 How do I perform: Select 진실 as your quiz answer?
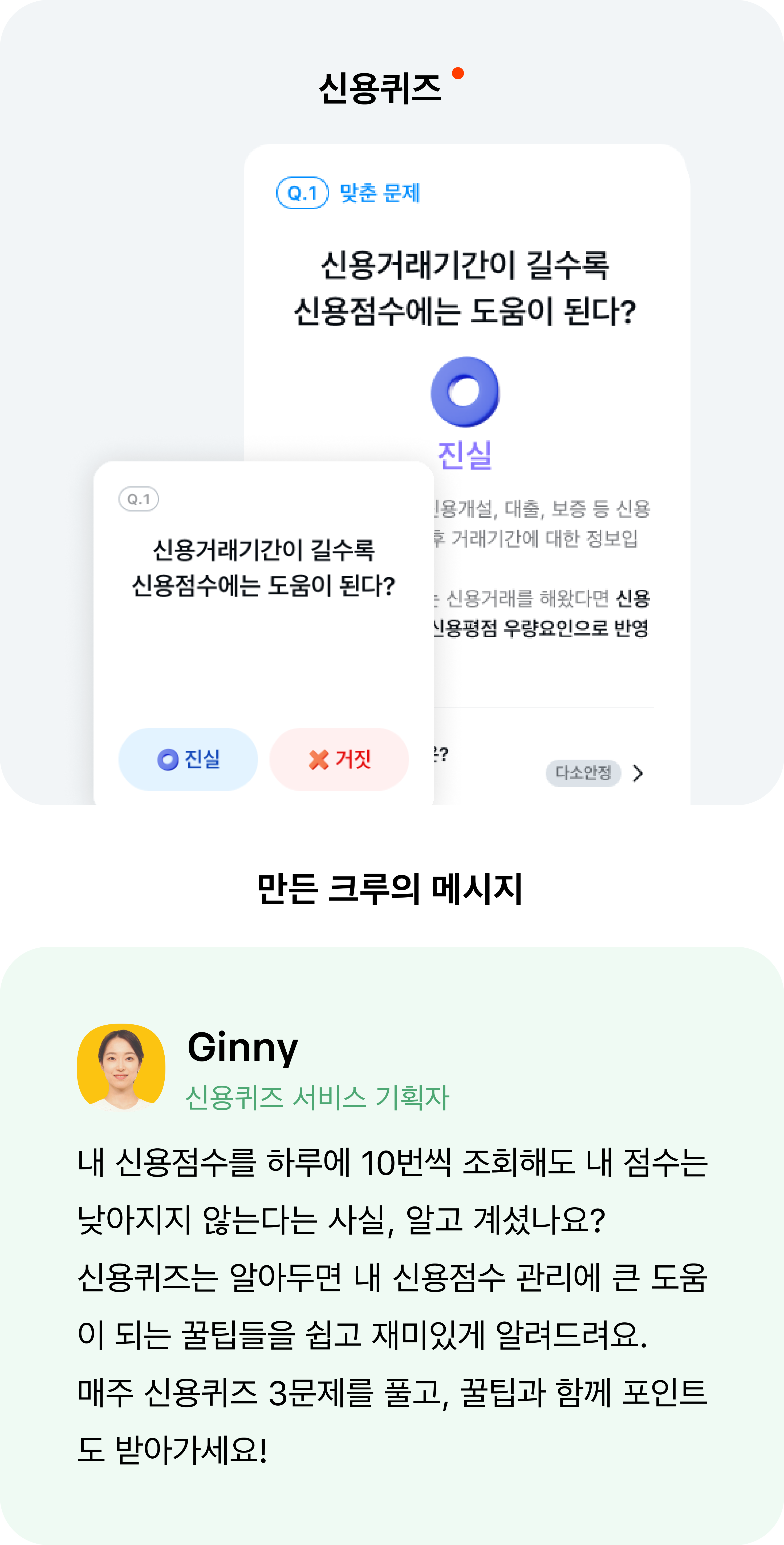tap(188, 759)
